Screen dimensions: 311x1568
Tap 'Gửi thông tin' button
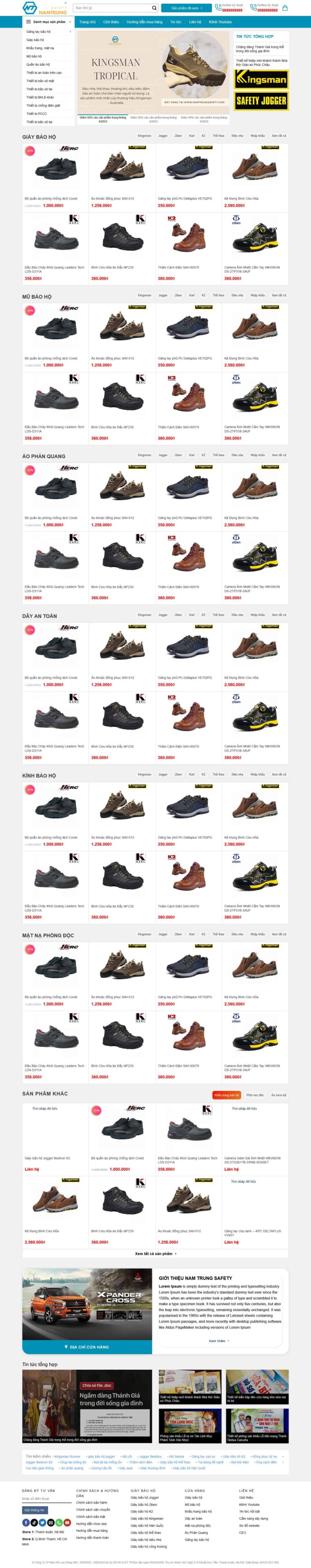click(34, 1510)
